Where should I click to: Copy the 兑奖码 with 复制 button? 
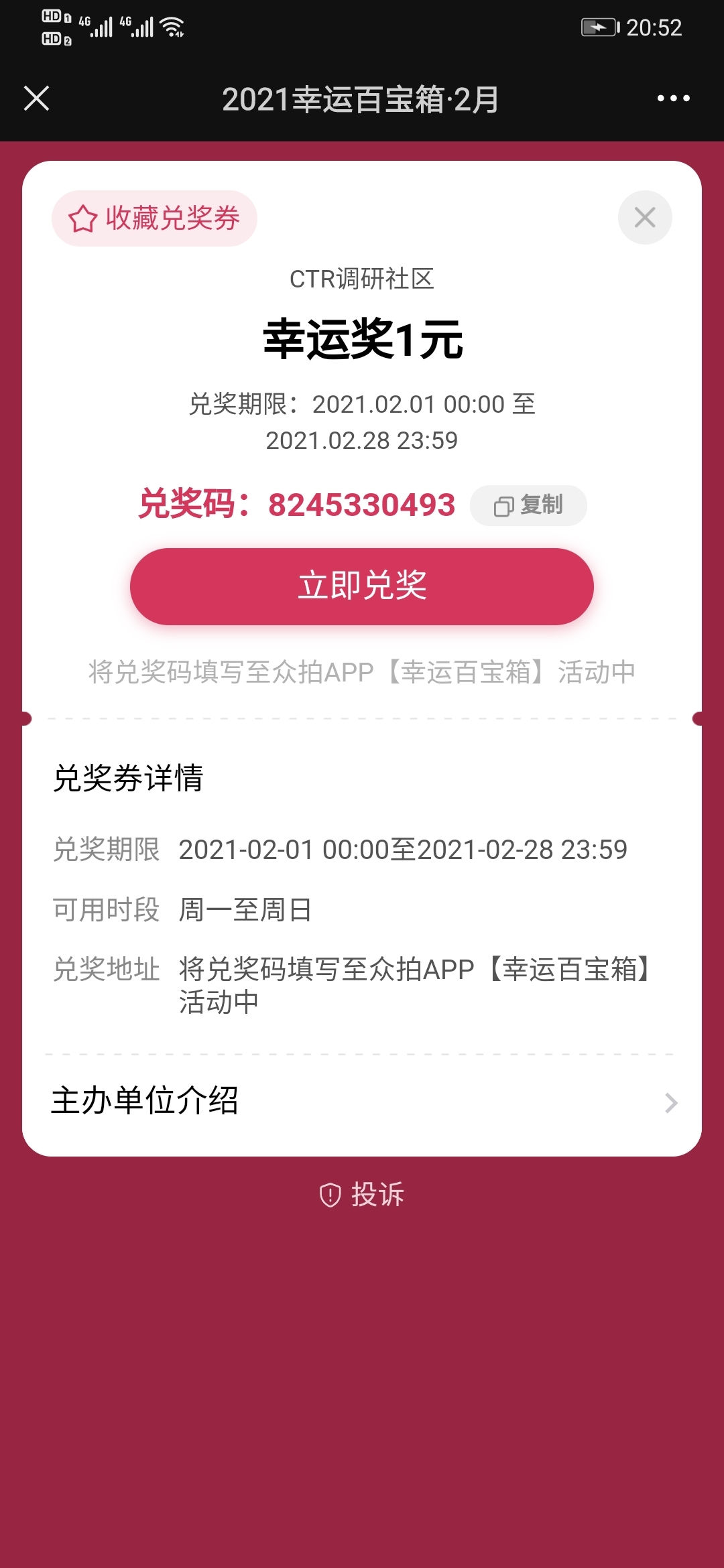pyautogui.click(x=528, y=505)
